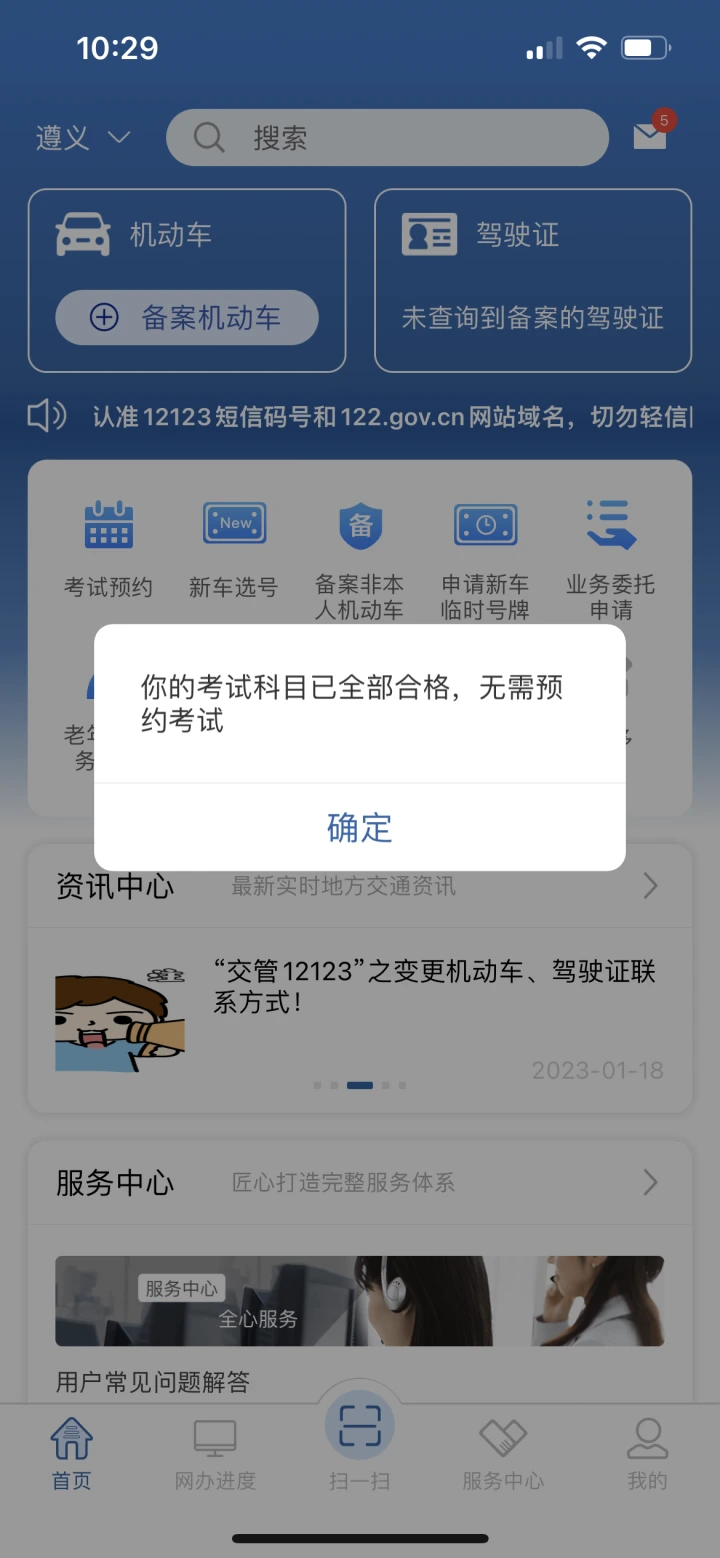Open 考试预约 exam booking
The height and width of the screenshot is (1558, 720).
108,550
